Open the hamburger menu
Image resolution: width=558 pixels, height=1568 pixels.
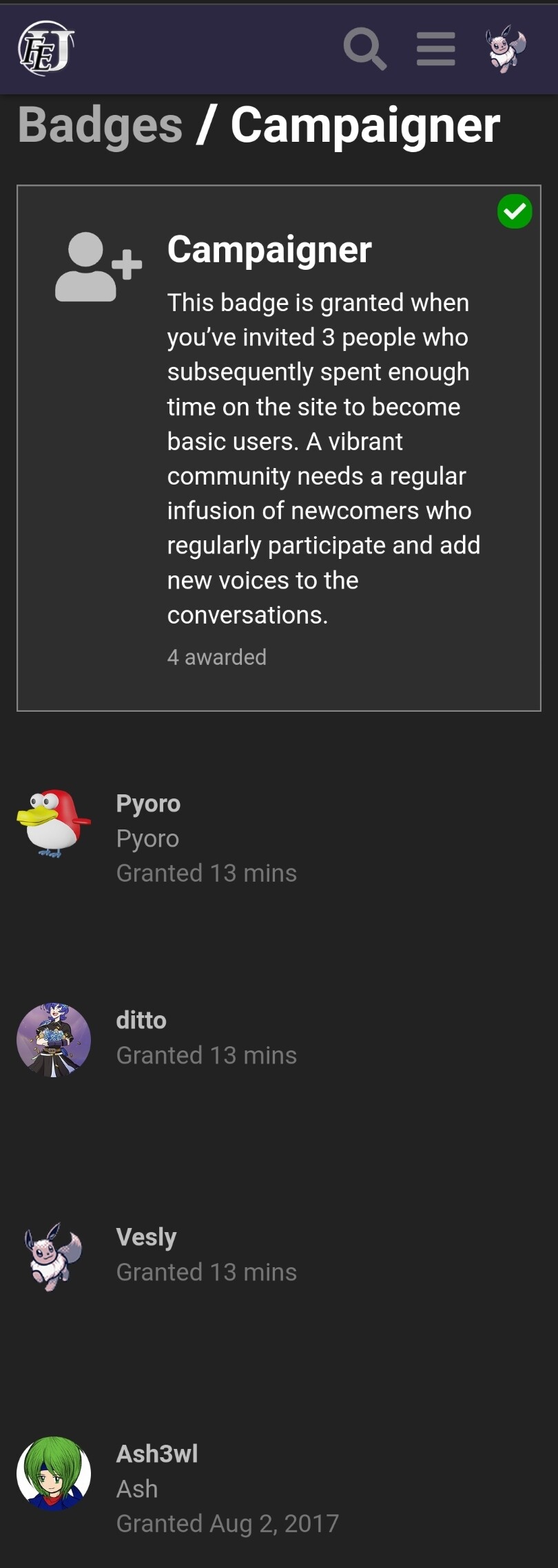435,48
